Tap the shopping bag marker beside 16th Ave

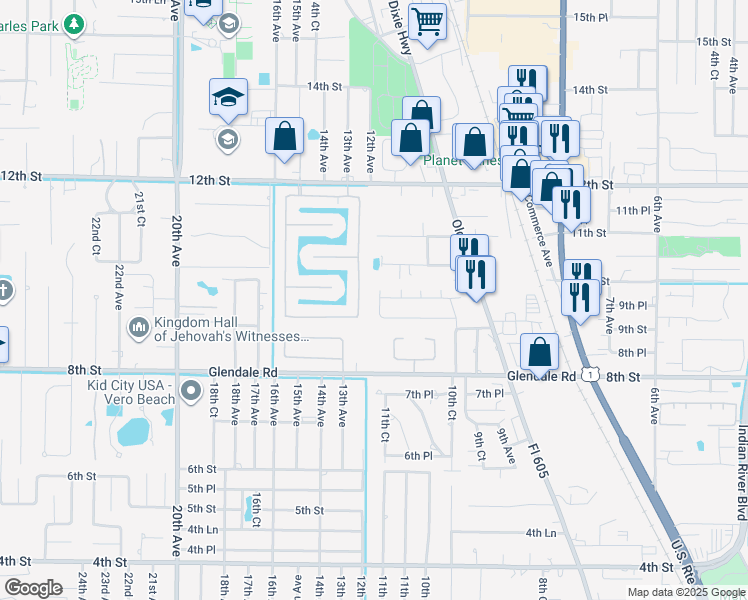coord(284,137)
